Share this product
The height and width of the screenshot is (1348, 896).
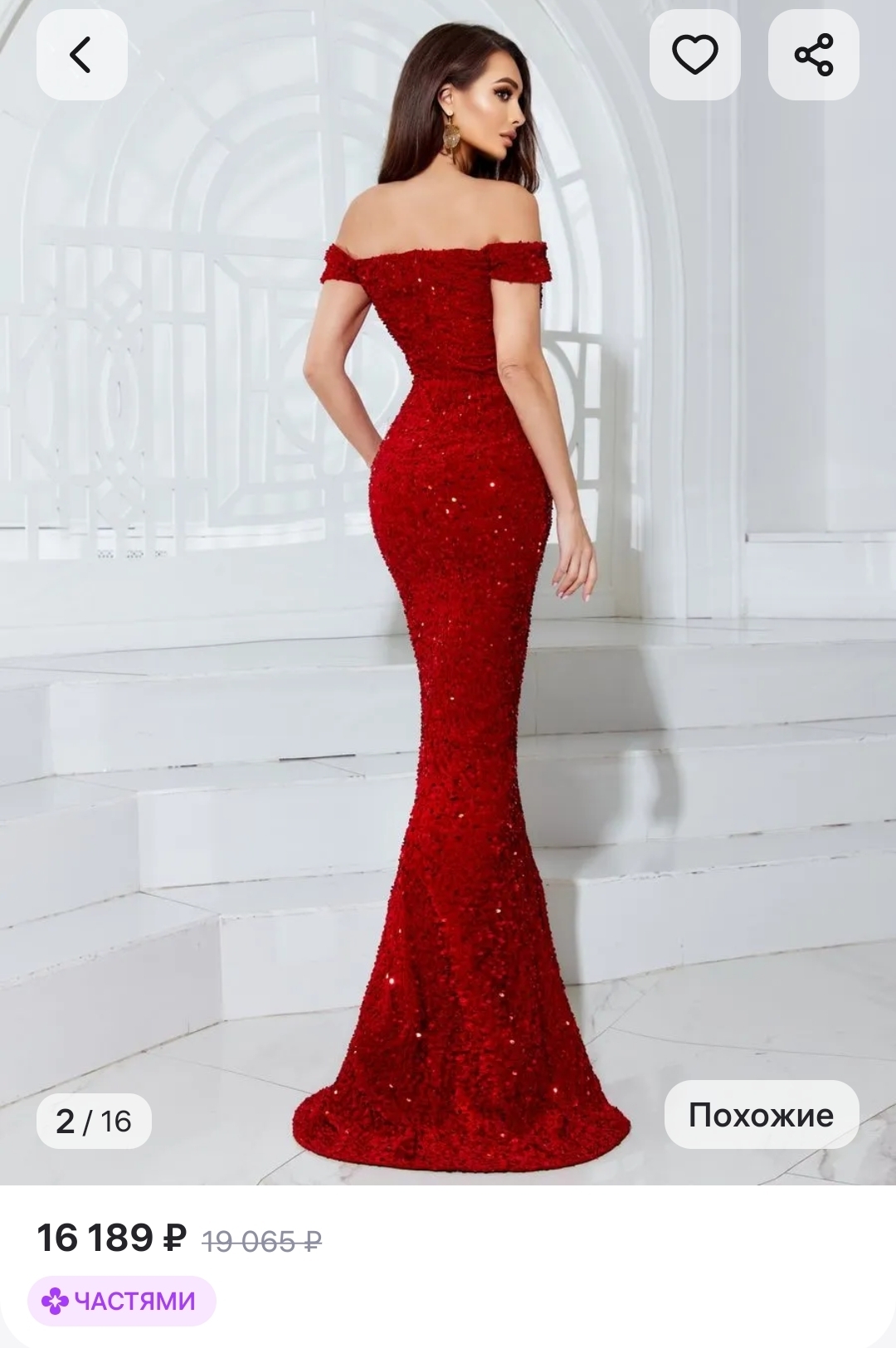point(813,56)
